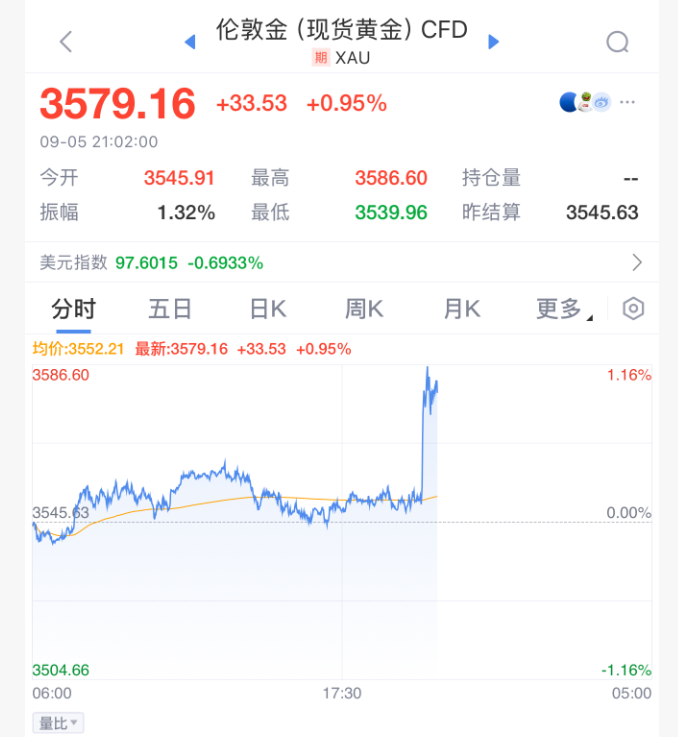
Task: Go back using the top-left arrow
Action: (66, 41)
